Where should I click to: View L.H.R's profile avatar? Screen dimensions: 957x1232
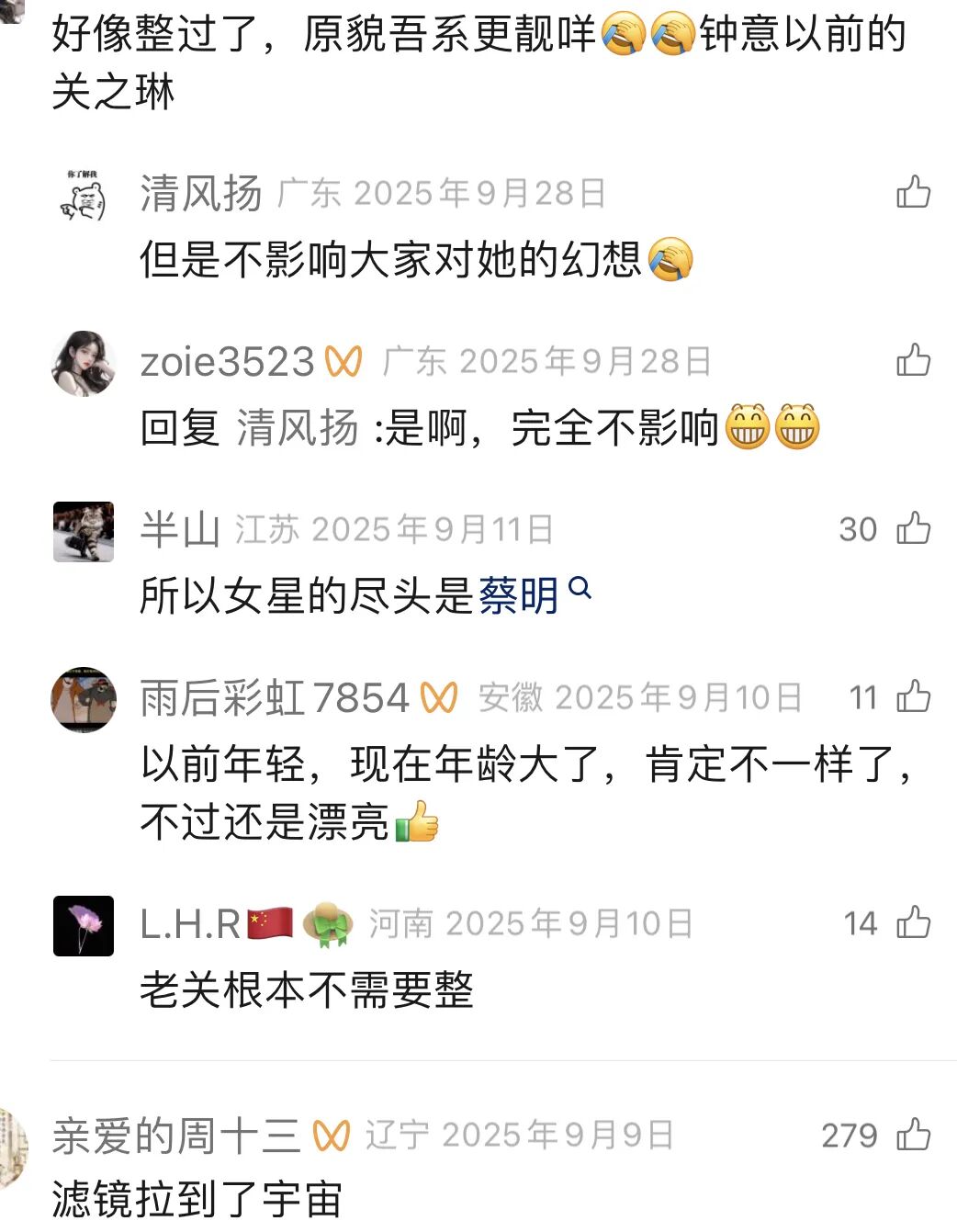(84, 925)
